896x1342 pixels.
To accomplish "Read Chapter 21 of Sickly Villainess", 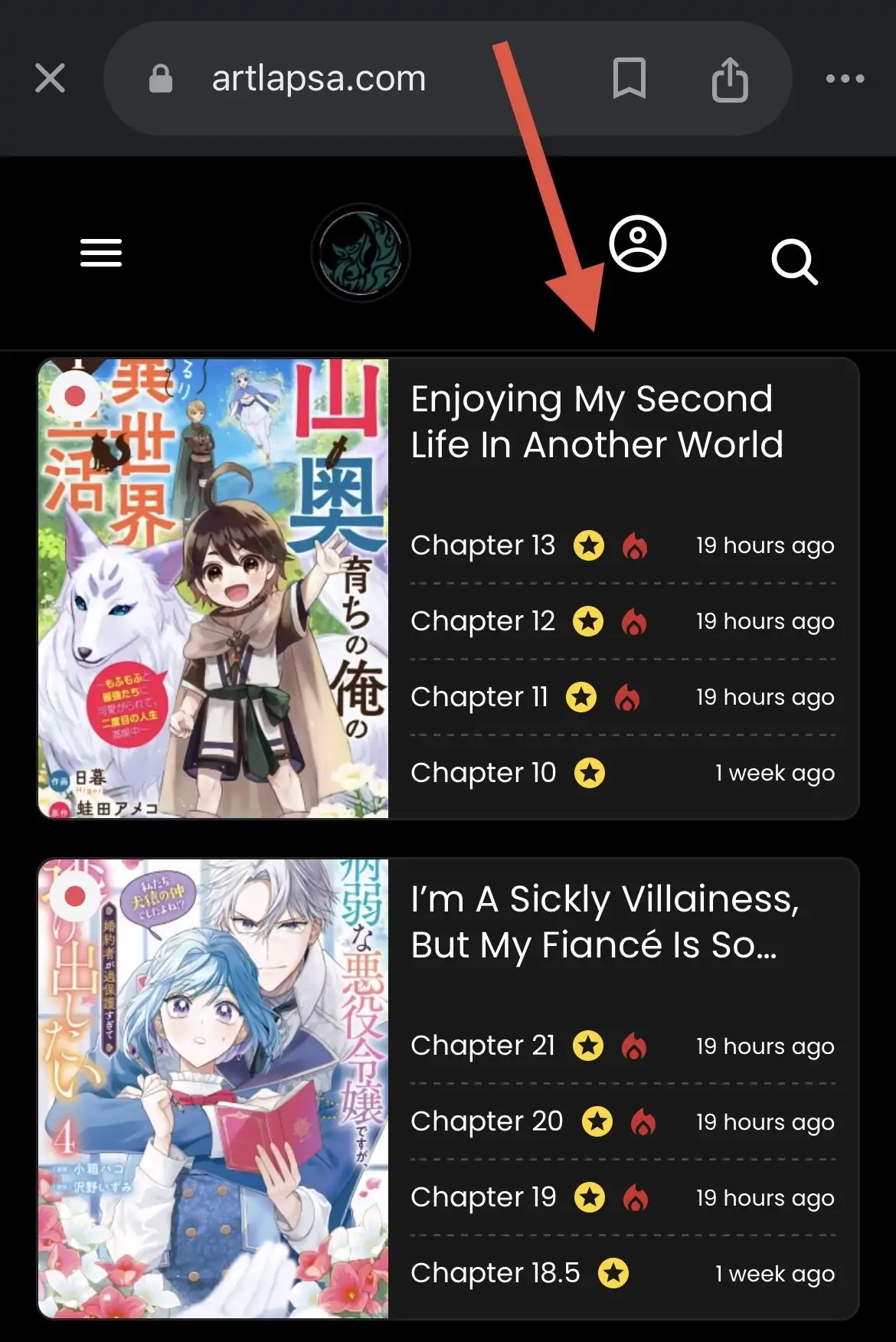I will (x=482, y=1046).
